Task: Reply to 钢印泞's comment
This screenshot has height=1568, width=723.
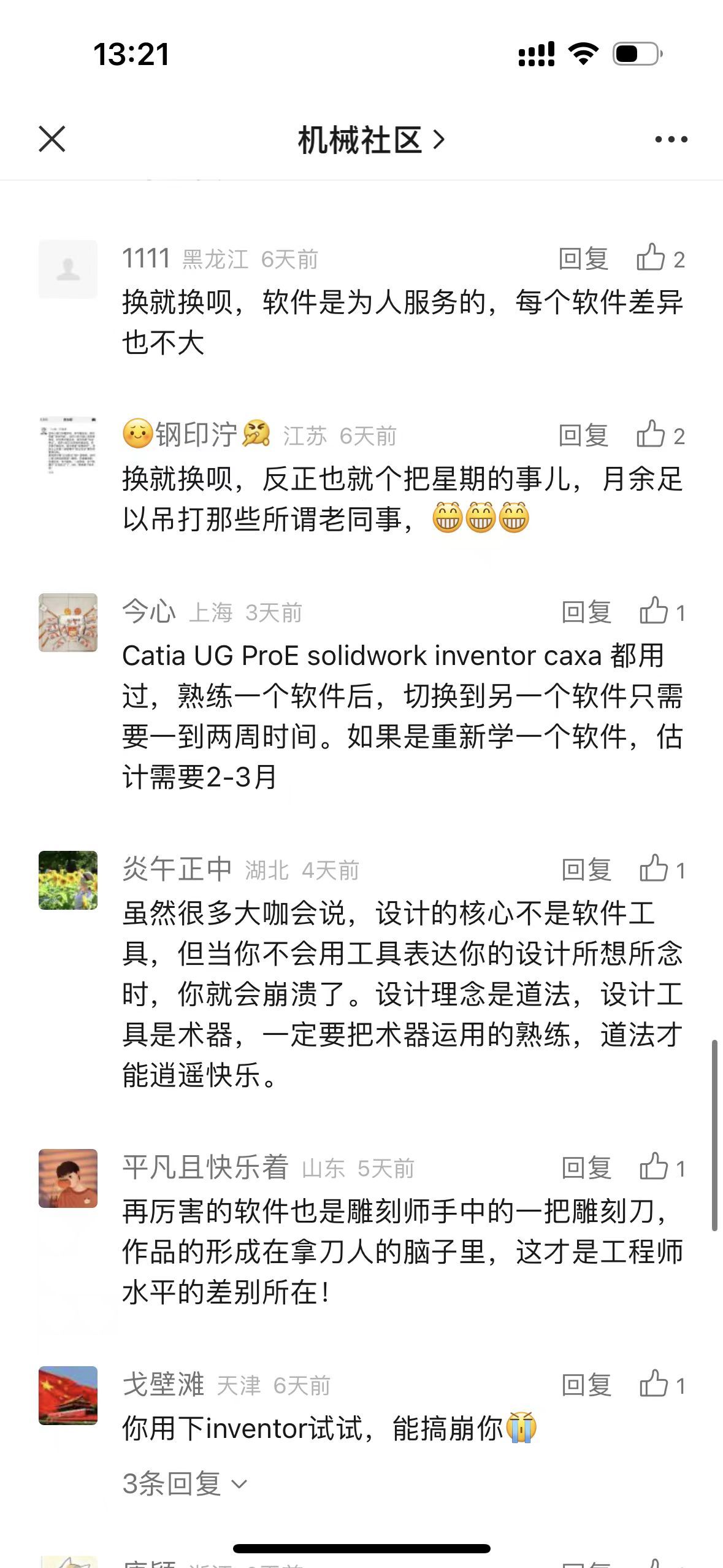Action: coord(583,436)
